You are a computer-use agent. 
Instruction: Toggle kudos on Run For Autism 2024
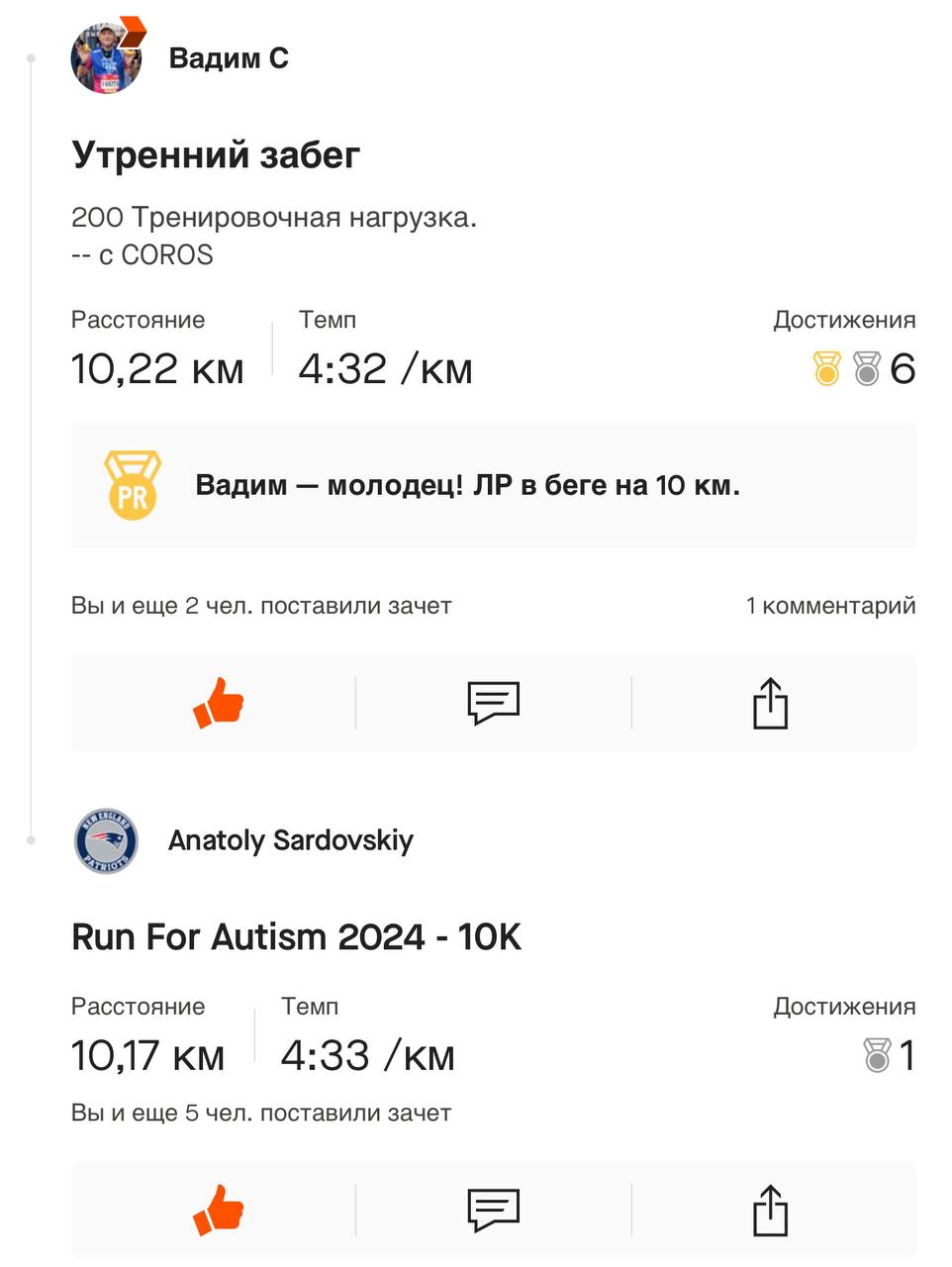click(219, 1210)
